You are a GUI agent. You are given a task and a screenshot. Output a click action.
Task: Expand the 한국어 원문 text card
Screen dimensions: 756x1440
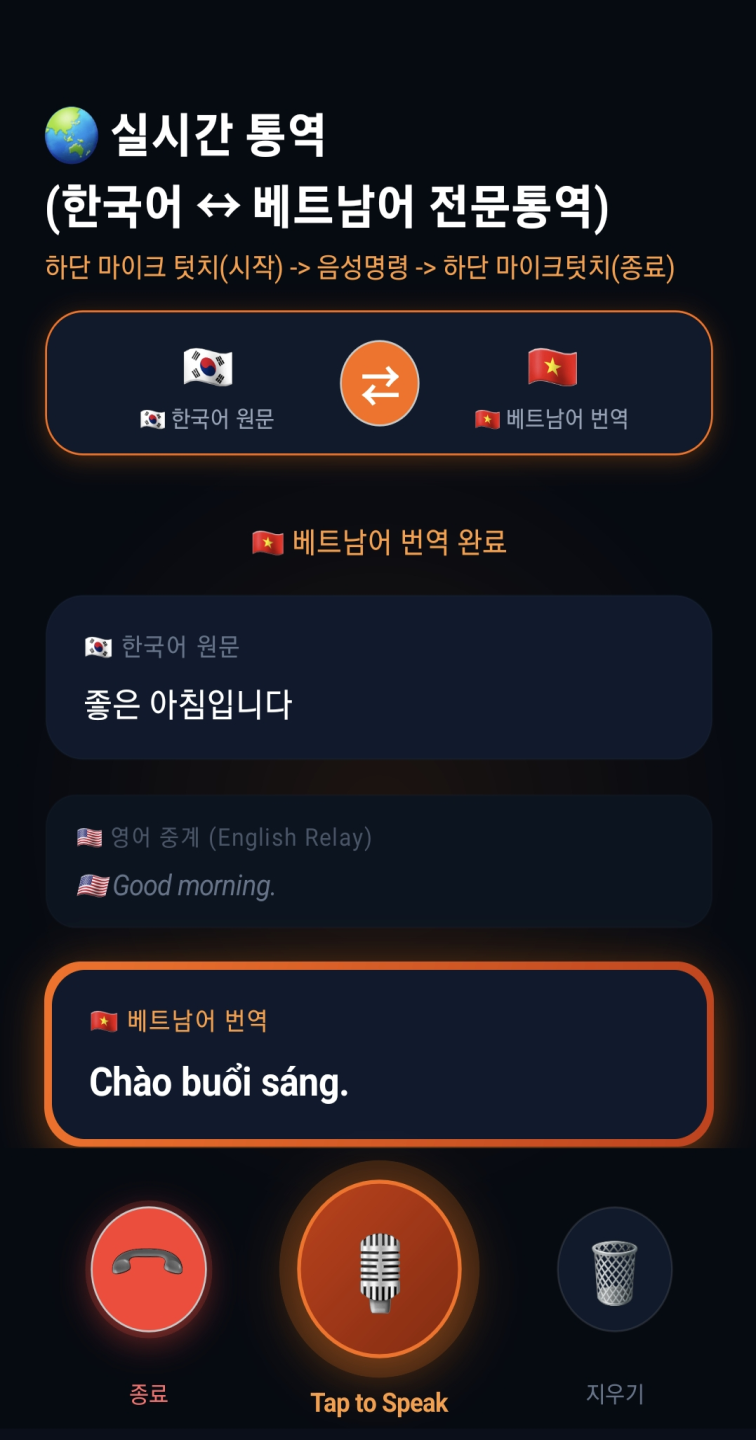click(x=378, y=676)
